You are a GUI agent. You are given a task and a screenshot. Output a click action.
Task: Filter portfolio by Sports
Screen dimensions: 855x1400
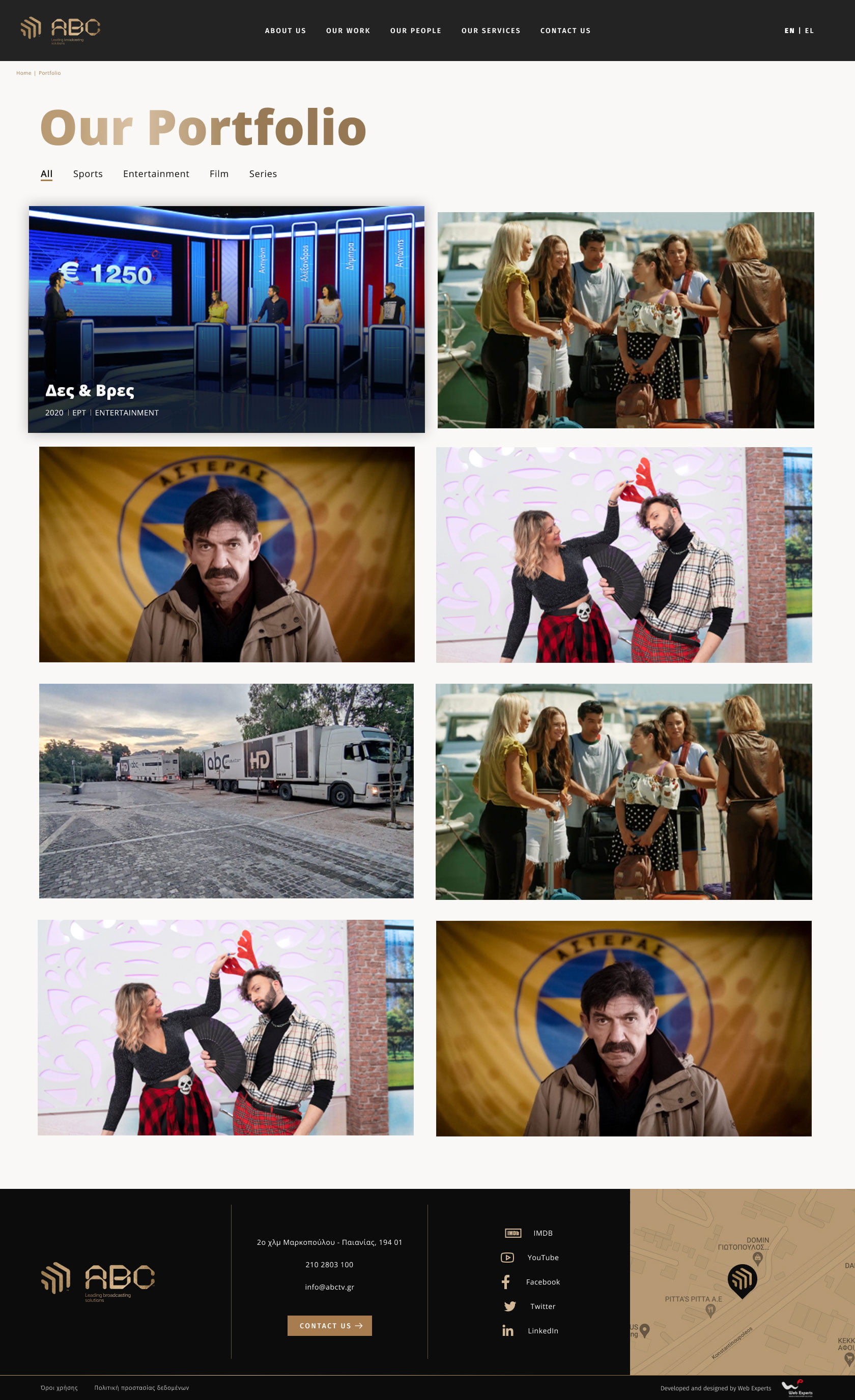pyautogui.click(x=88, y=174)
